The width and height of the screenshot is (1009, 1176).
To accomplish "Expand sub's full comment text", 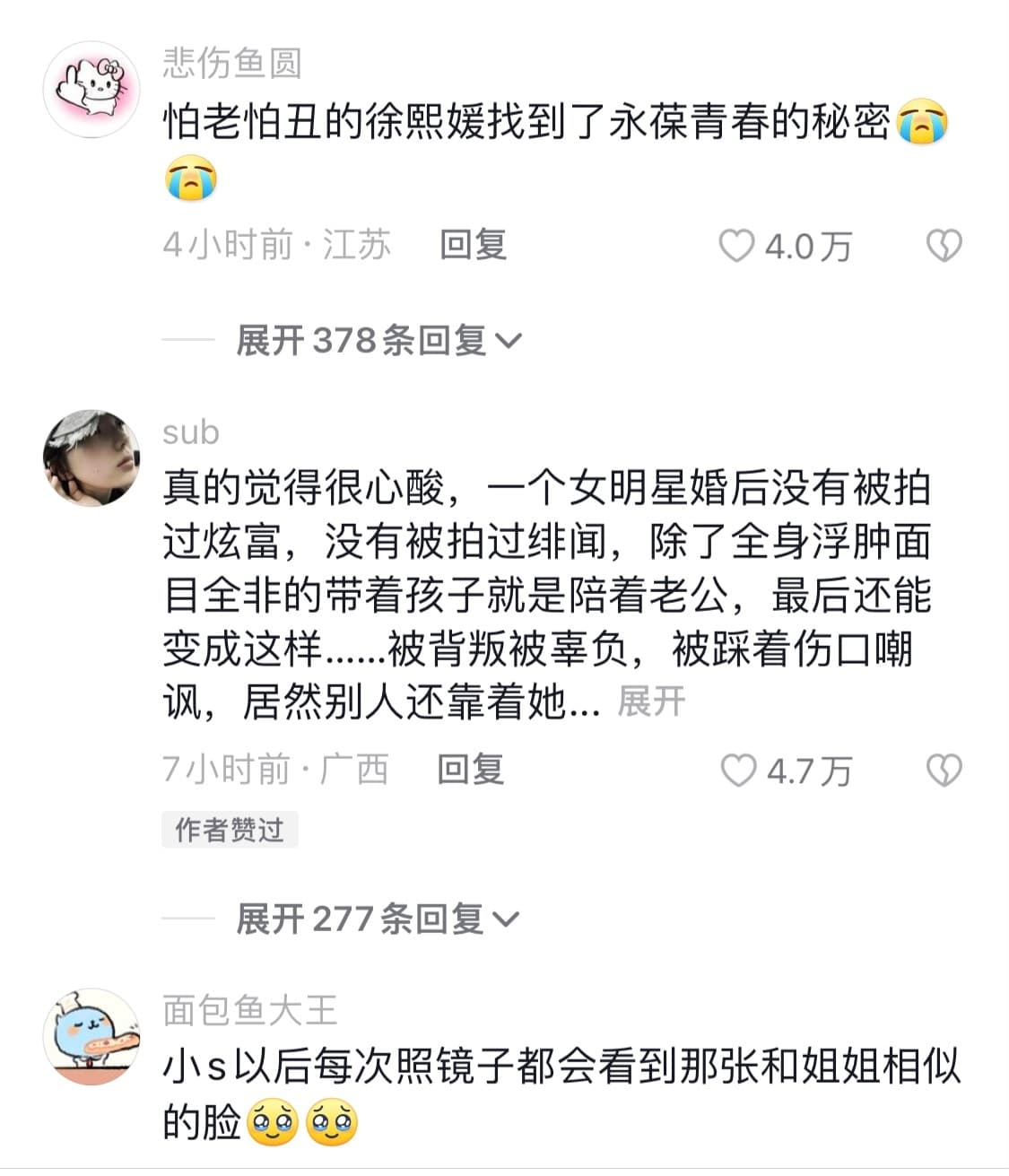I will [x=651, y=701].
